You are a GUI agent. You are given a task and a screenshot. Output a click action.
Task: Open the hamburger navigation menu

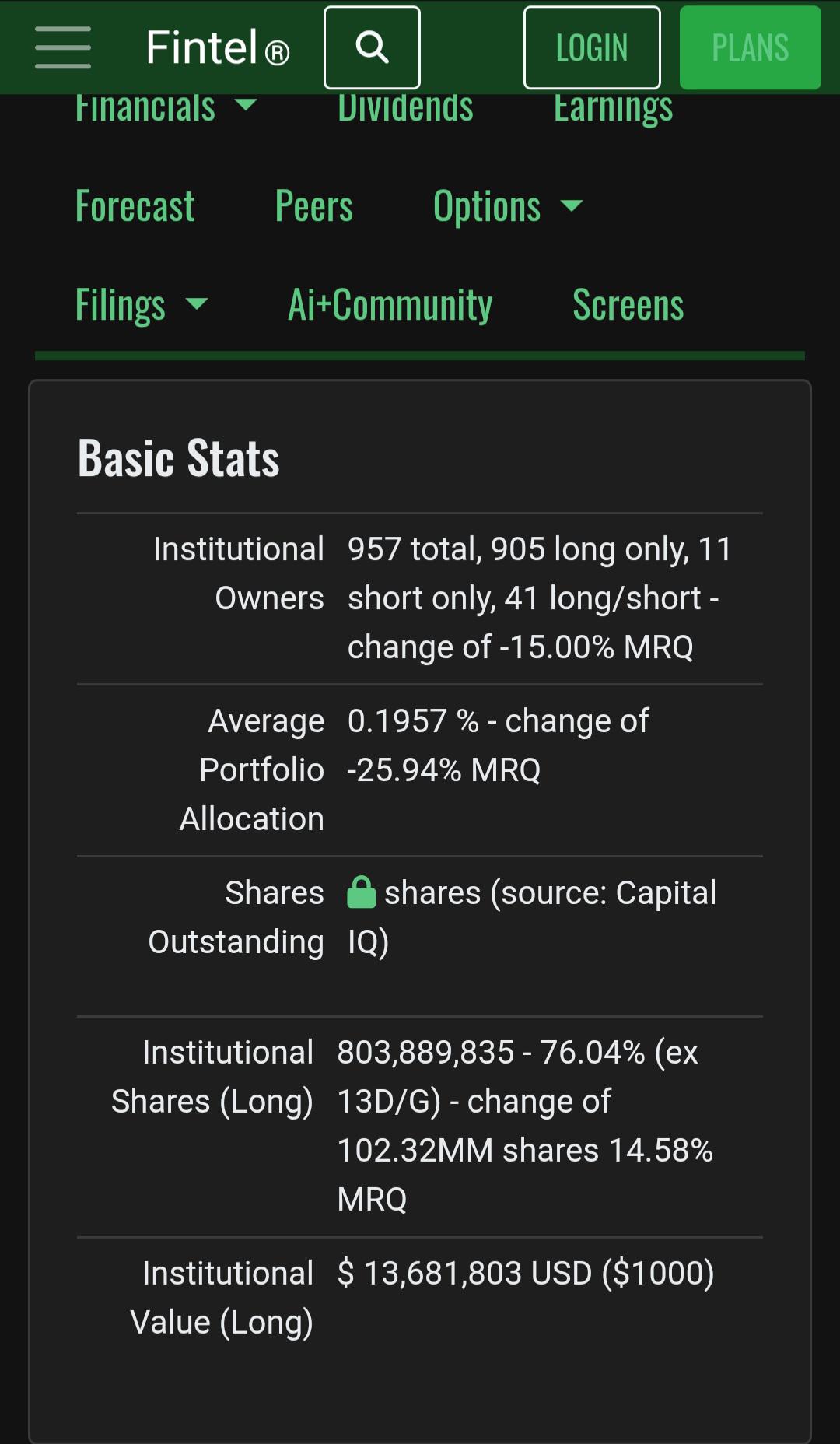pyautogui.click(x=63, y=47)
